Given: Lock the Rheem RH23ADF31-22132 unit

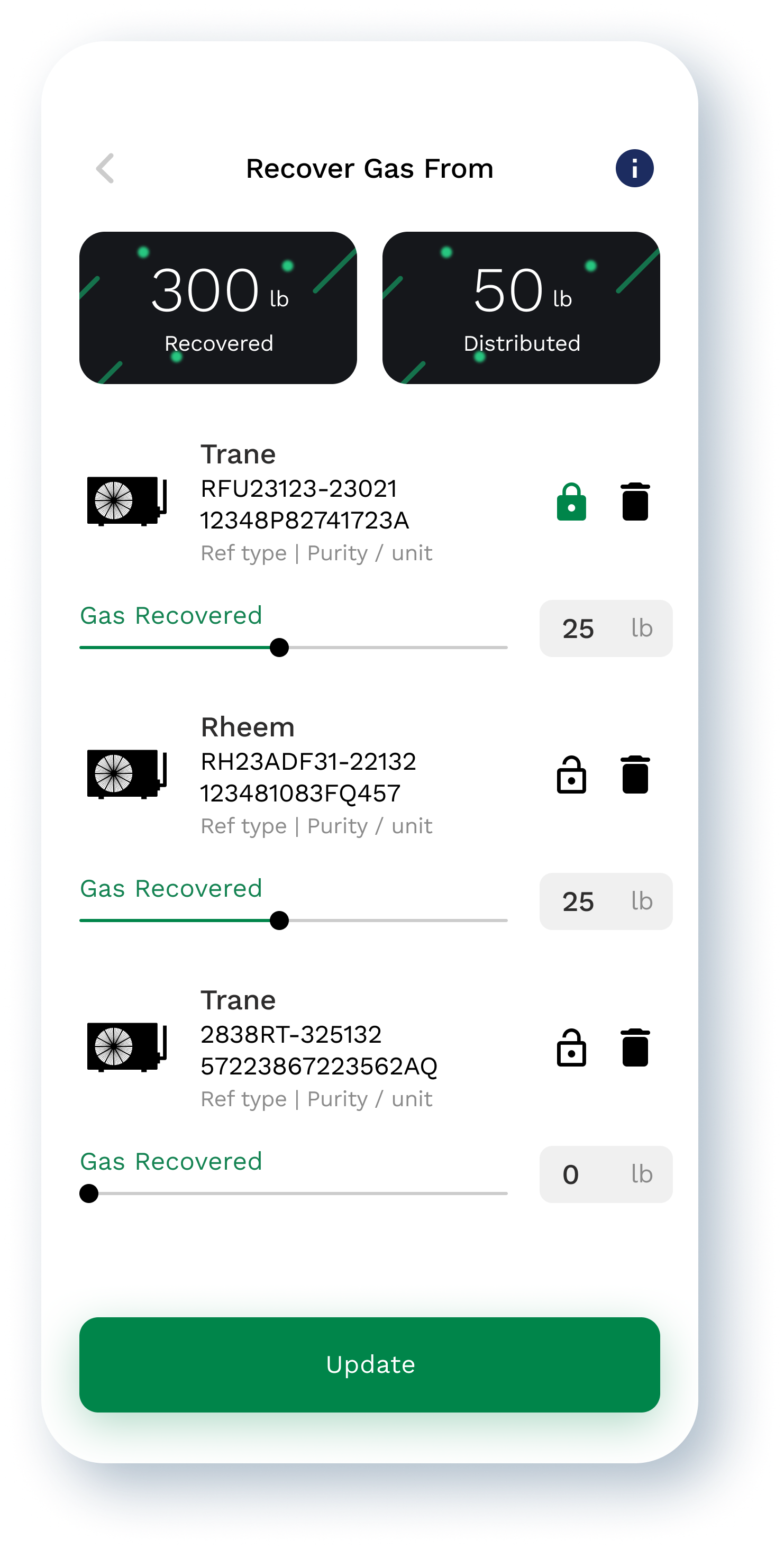Looking at the screenshot, I should (571, 775).
